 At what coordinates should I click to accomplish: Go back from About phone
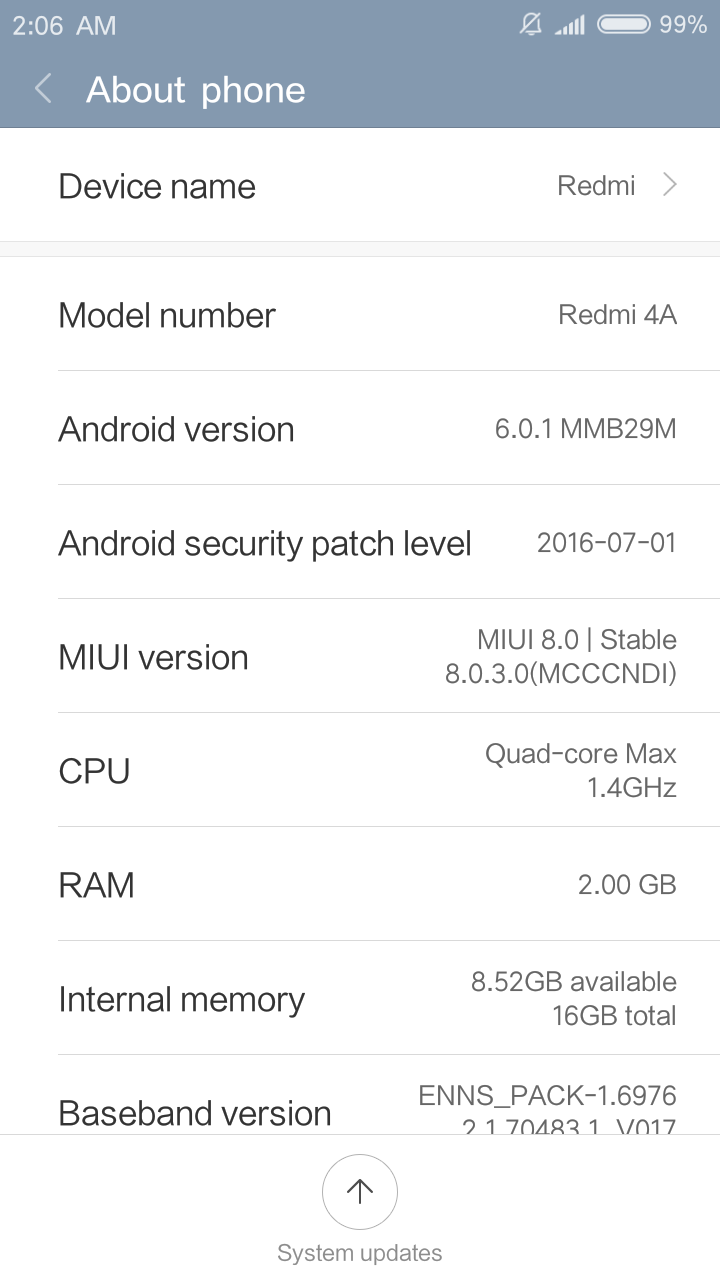coord(43,90)
